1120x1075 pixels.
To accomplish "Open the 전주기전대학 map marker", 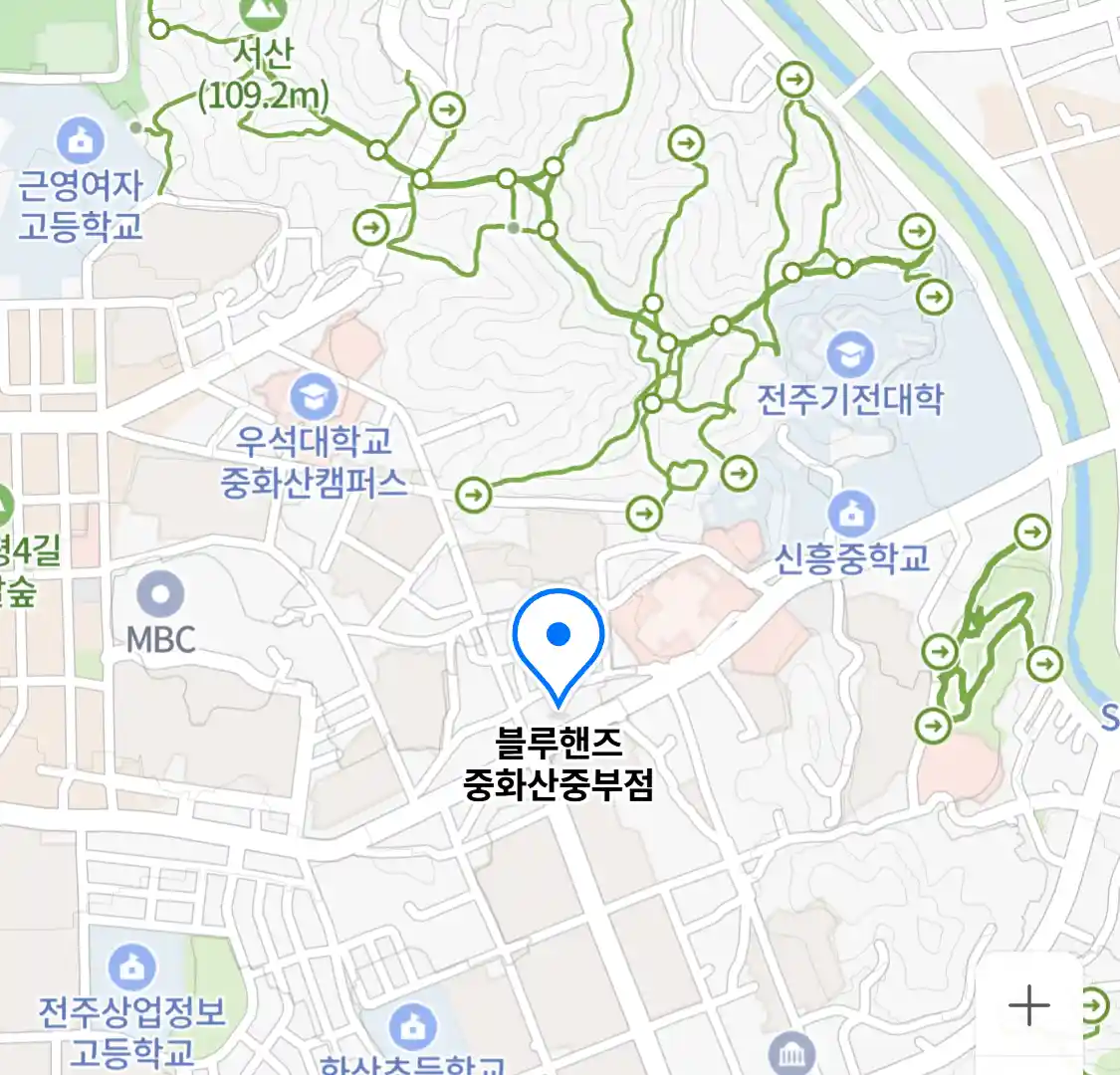I will click(850, 355).
